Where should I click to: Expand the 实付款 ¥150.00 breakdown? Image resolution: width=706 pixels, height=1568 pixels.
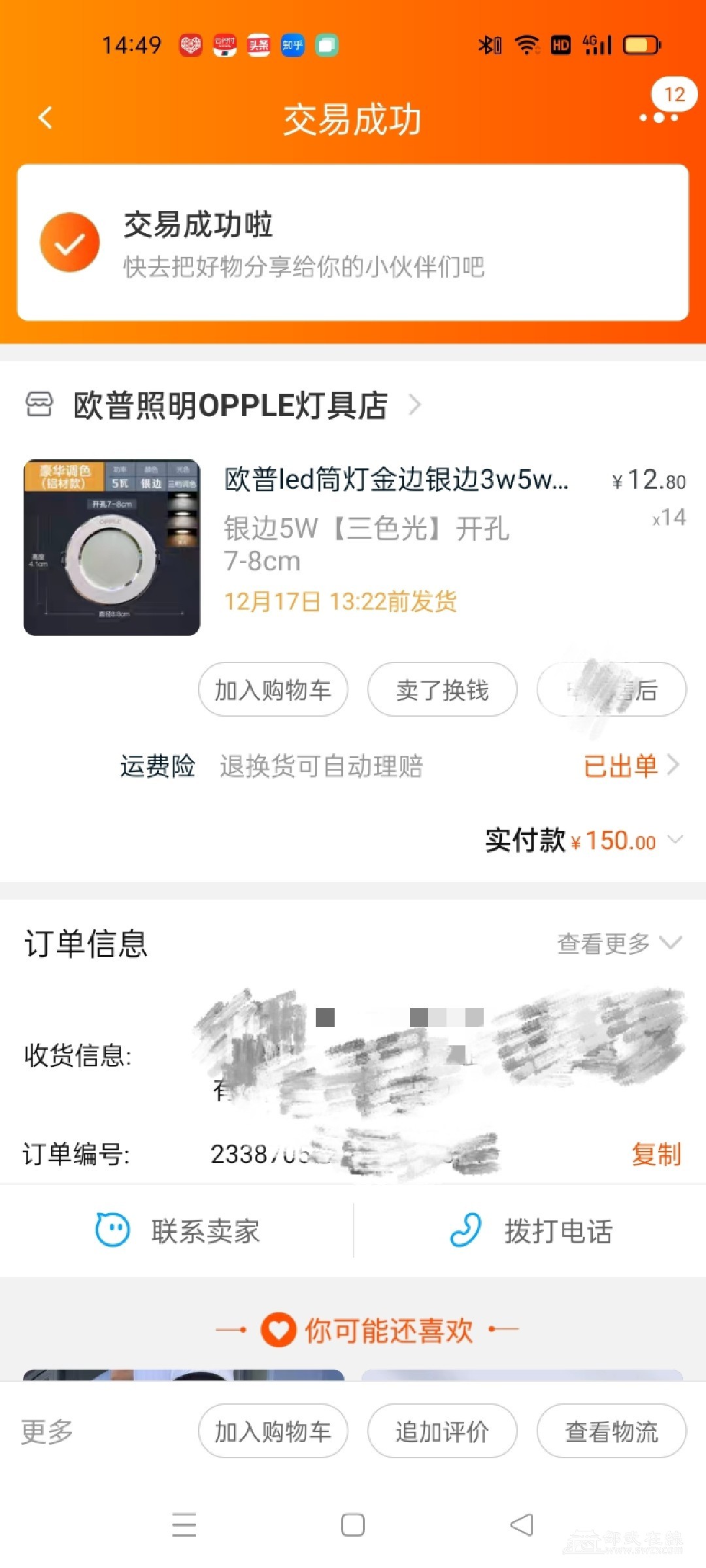[x=676, y=840]
